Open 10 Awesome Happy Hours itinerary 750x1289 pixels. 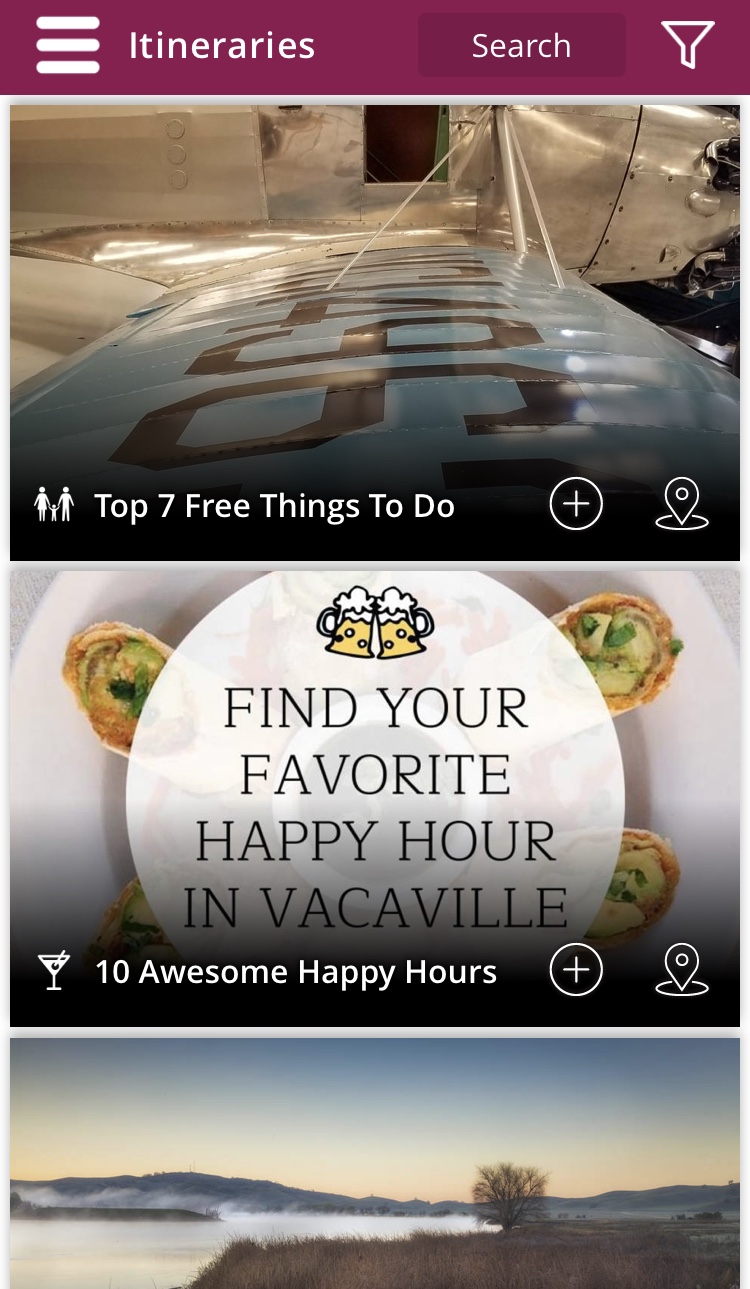(295, 972)
